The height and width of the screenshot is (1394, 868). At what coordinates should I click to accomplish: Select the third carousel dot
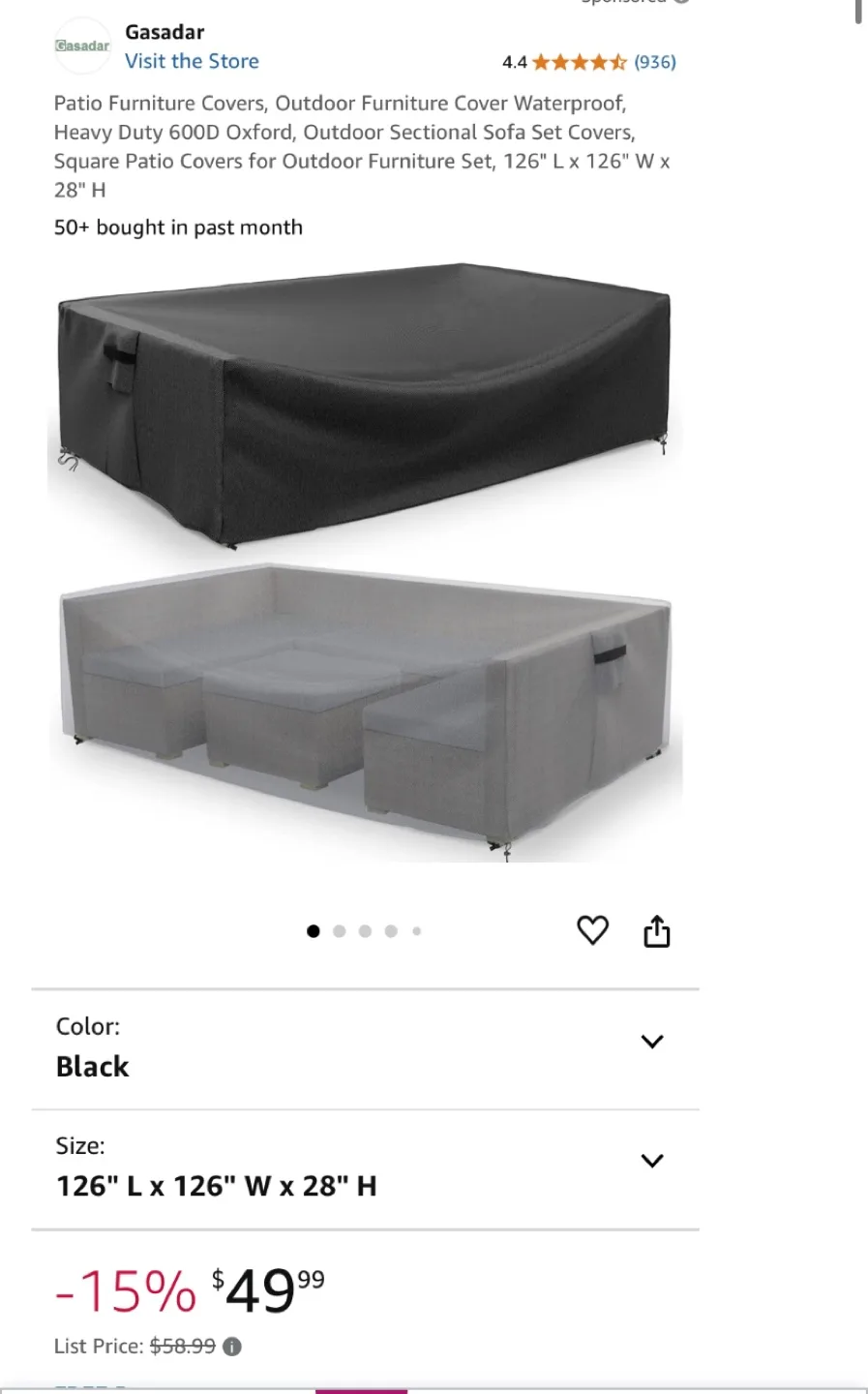[x=365, y=930]
